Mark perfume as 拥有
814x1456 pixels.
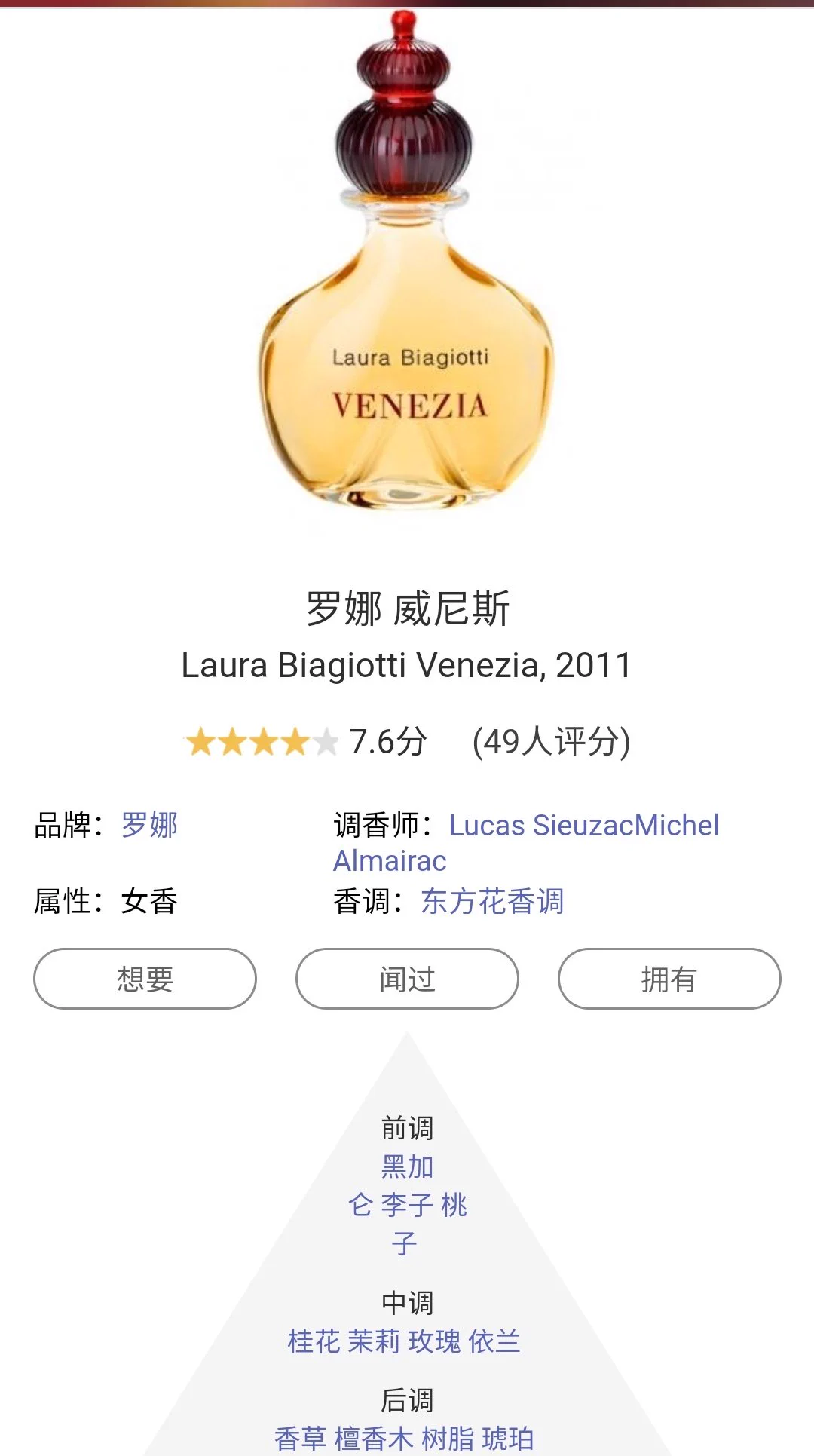[x=669, y=979]
